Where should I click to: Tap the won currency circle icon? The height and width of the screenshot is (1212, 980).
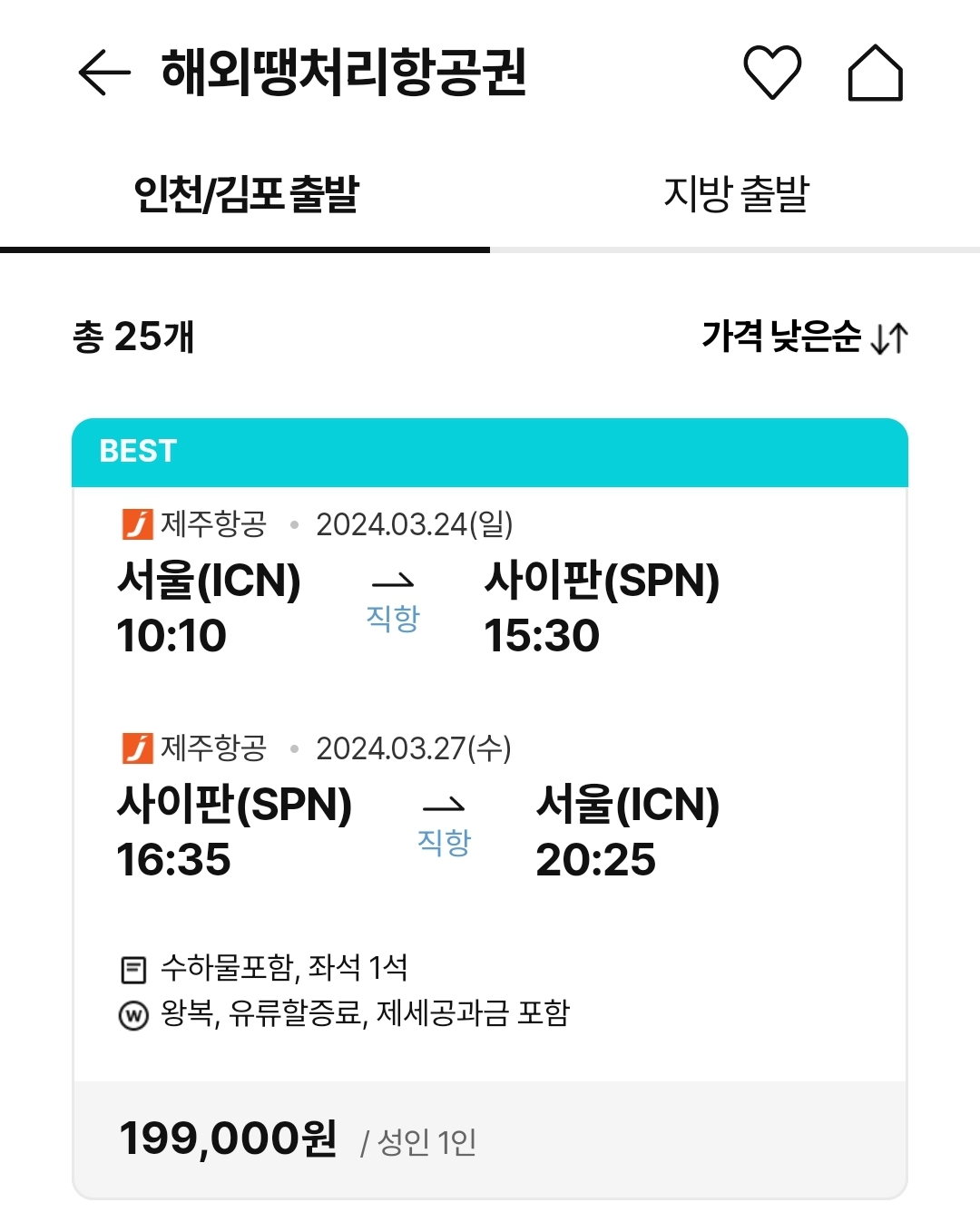134,1016
